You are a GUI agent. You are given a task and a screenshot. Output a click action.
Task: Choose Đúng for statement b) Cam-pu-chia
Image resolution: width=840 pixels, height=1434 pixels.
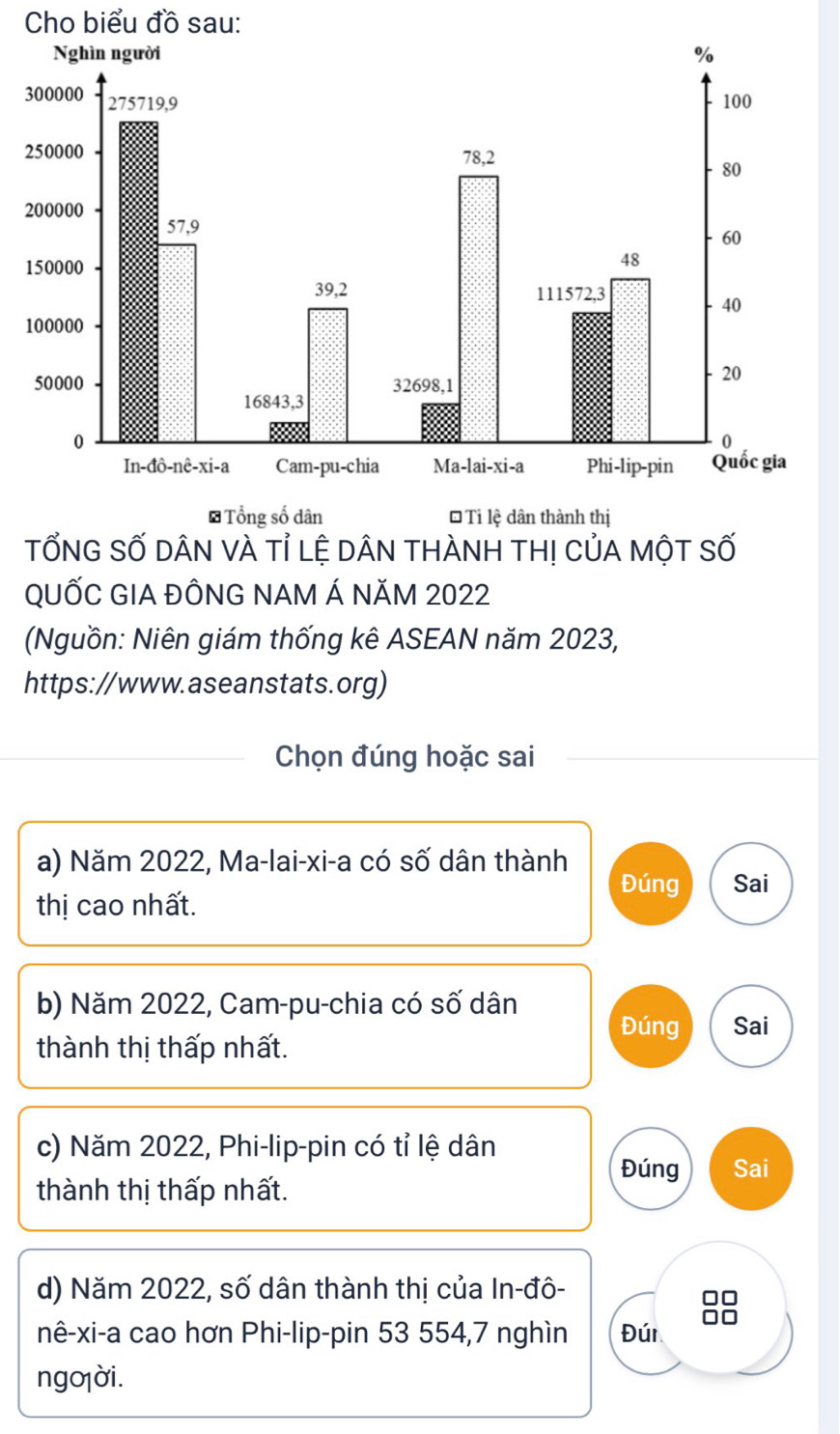tap(651, 1026)
